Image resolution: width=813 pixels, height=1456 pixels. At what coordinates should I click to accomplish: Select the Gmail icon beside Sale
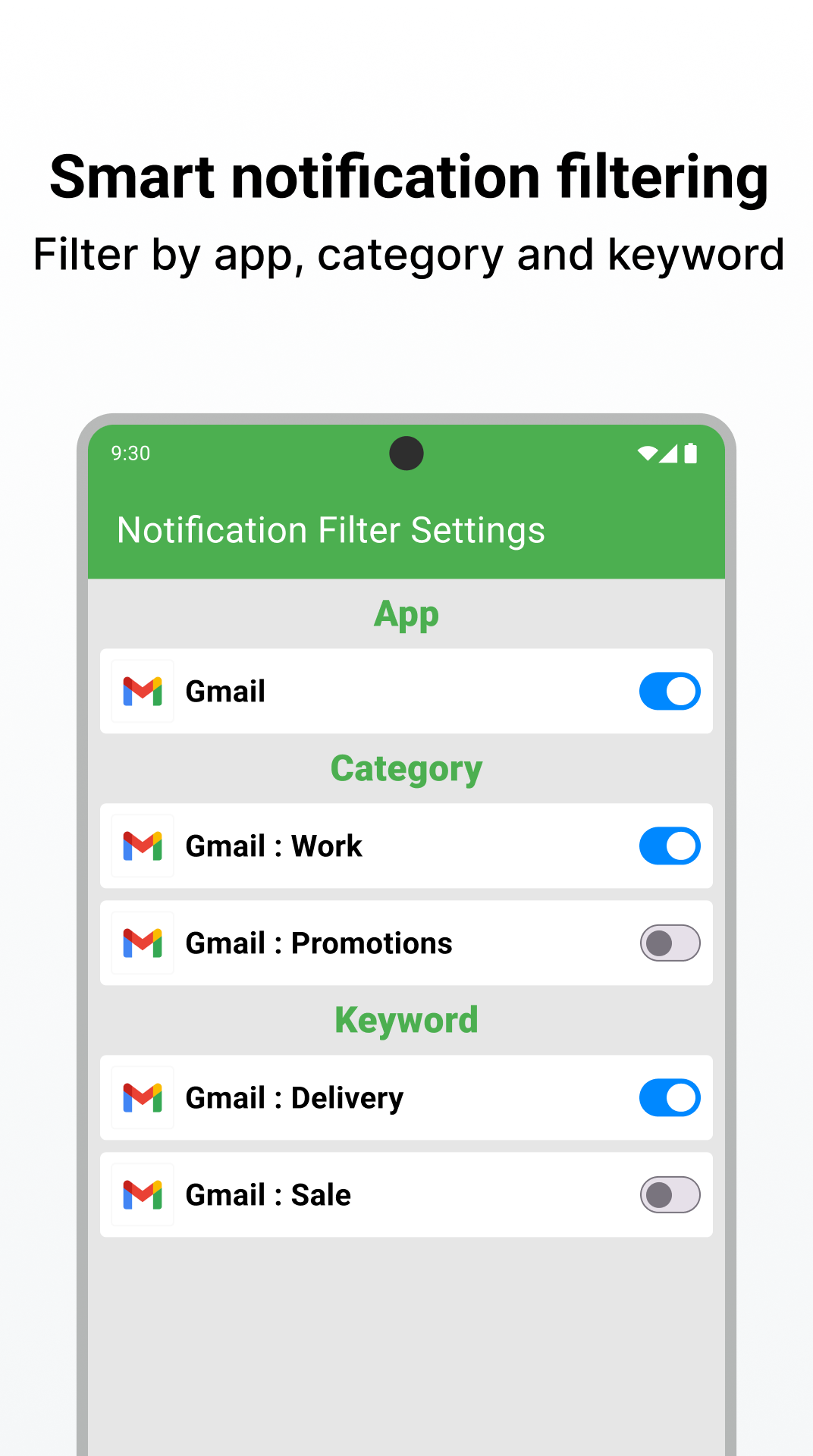(x=142, y=1194)
